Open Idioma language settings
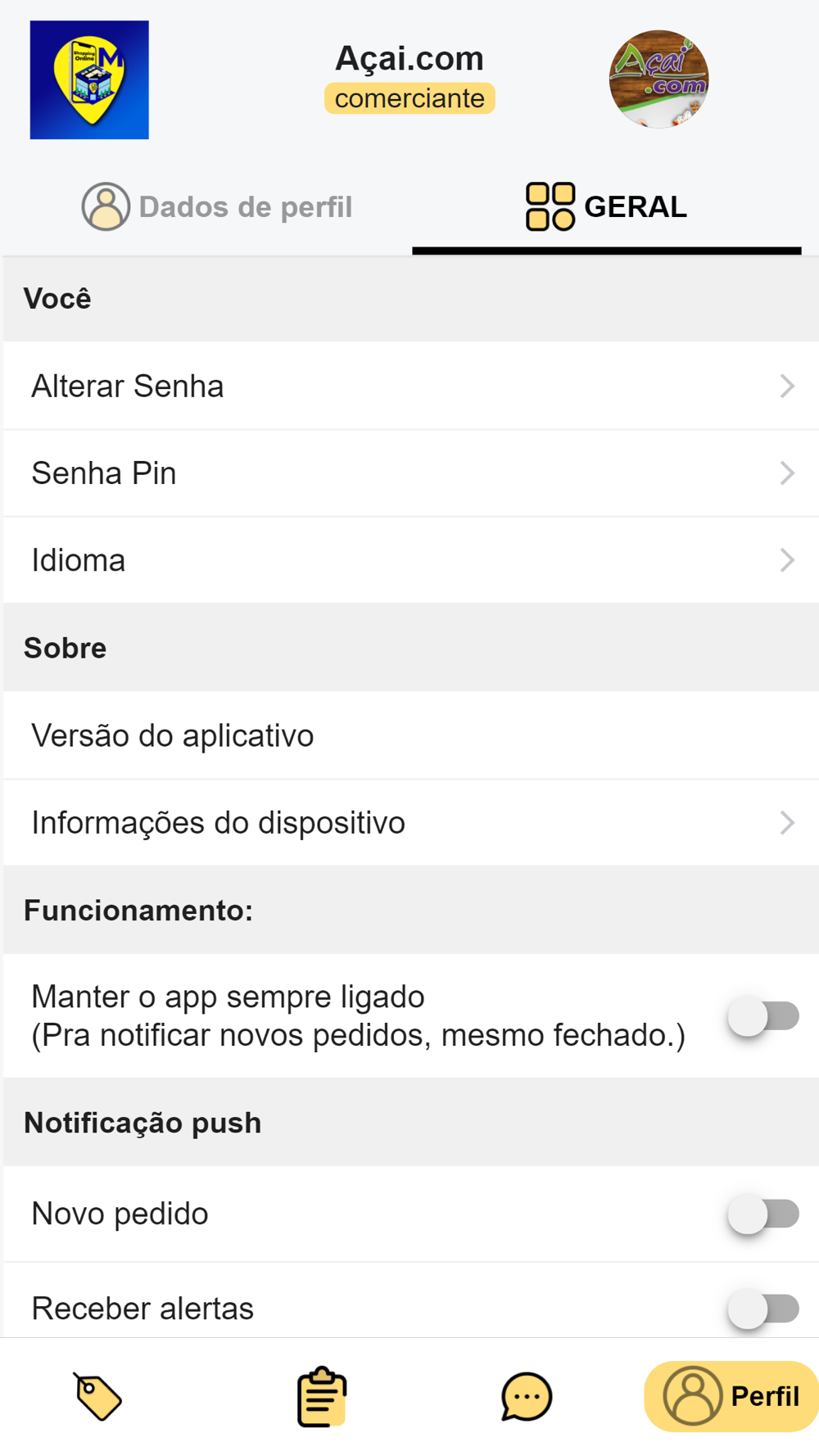 [x=409, y=560]
